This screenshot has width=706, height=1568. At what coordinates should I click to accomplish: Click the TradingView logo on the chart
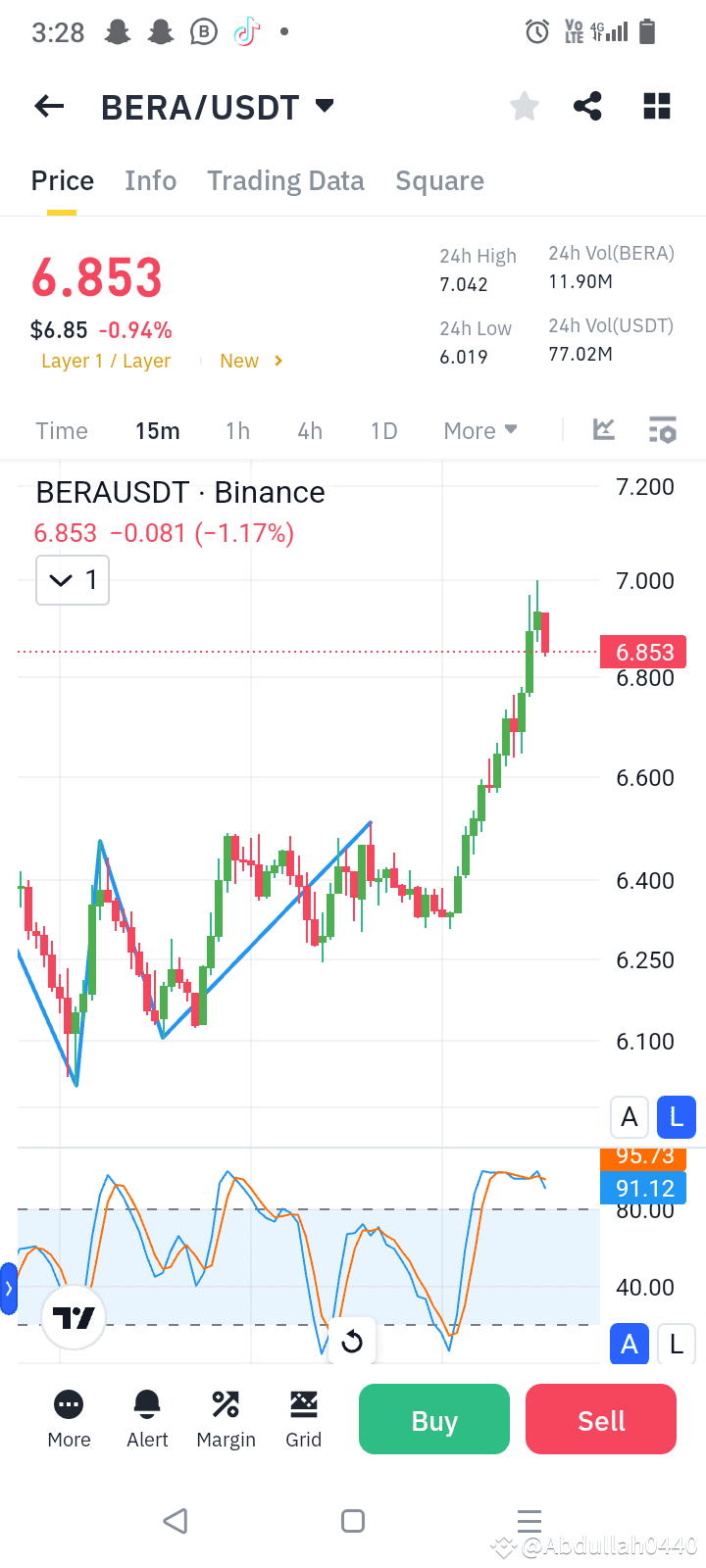tap(74, 1318)
